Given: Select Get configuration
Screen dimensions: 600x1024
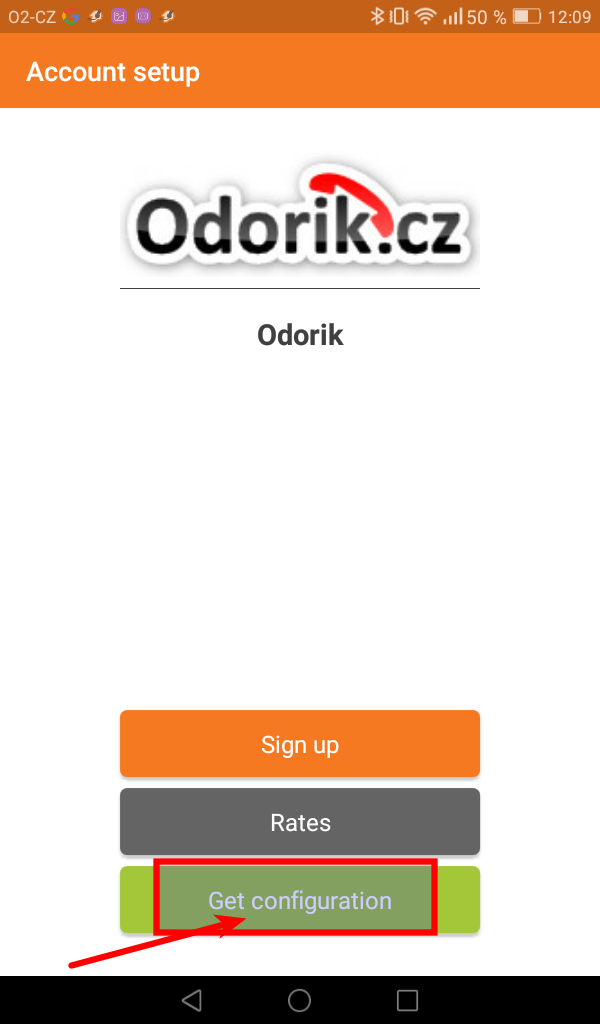Looking at the screenshot, I should pos(300,900).
